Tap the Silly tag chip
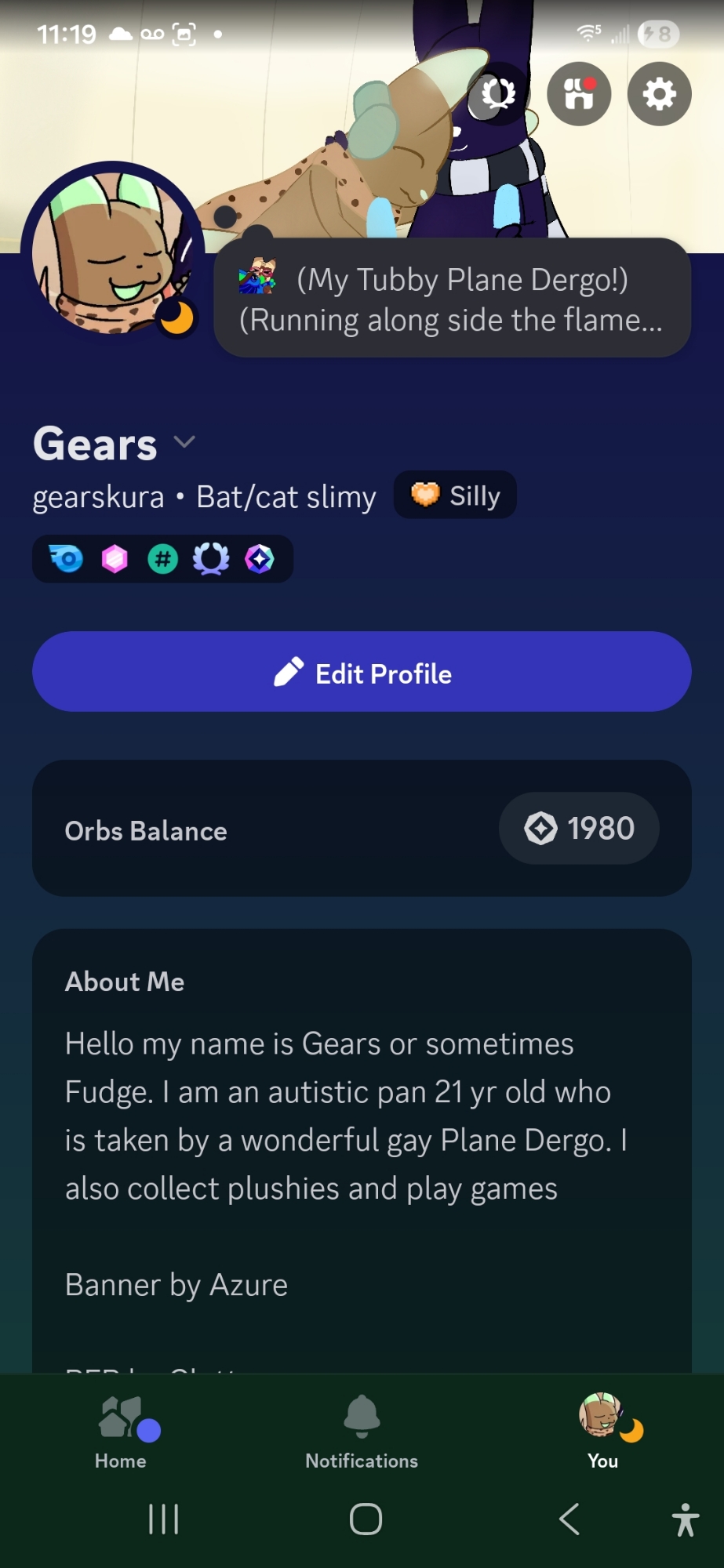This screenshot has height=1568, width=724. coord(455,495)
